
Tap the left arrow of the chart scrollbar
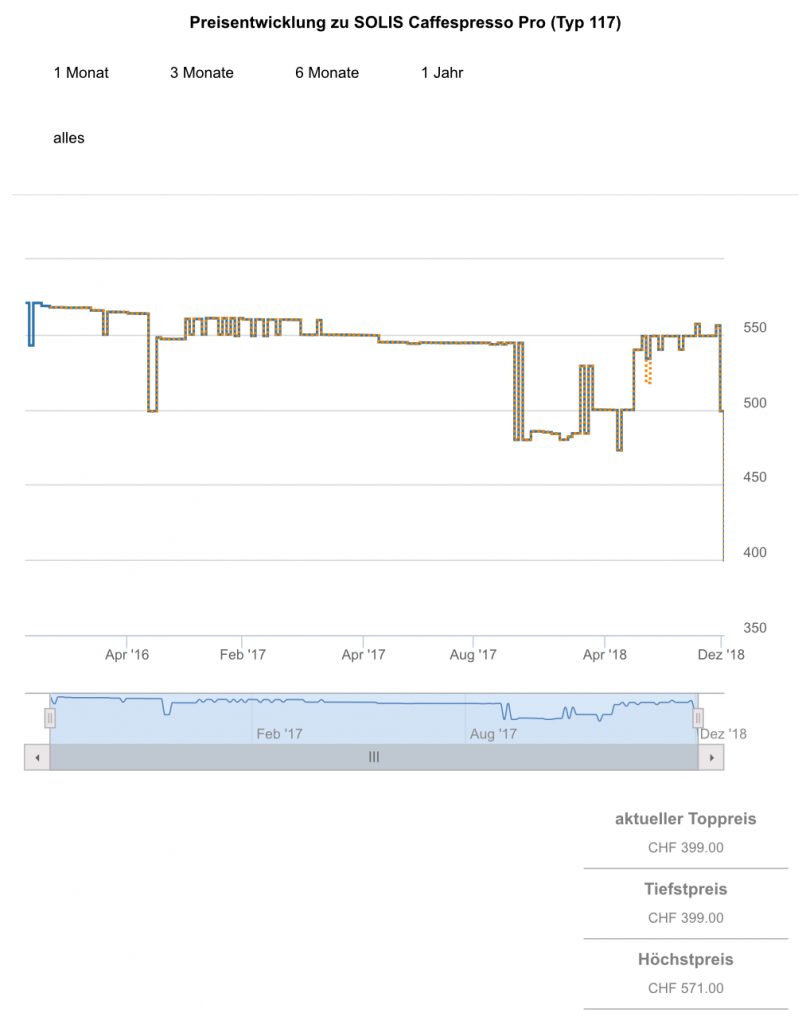tap(37, 758)
